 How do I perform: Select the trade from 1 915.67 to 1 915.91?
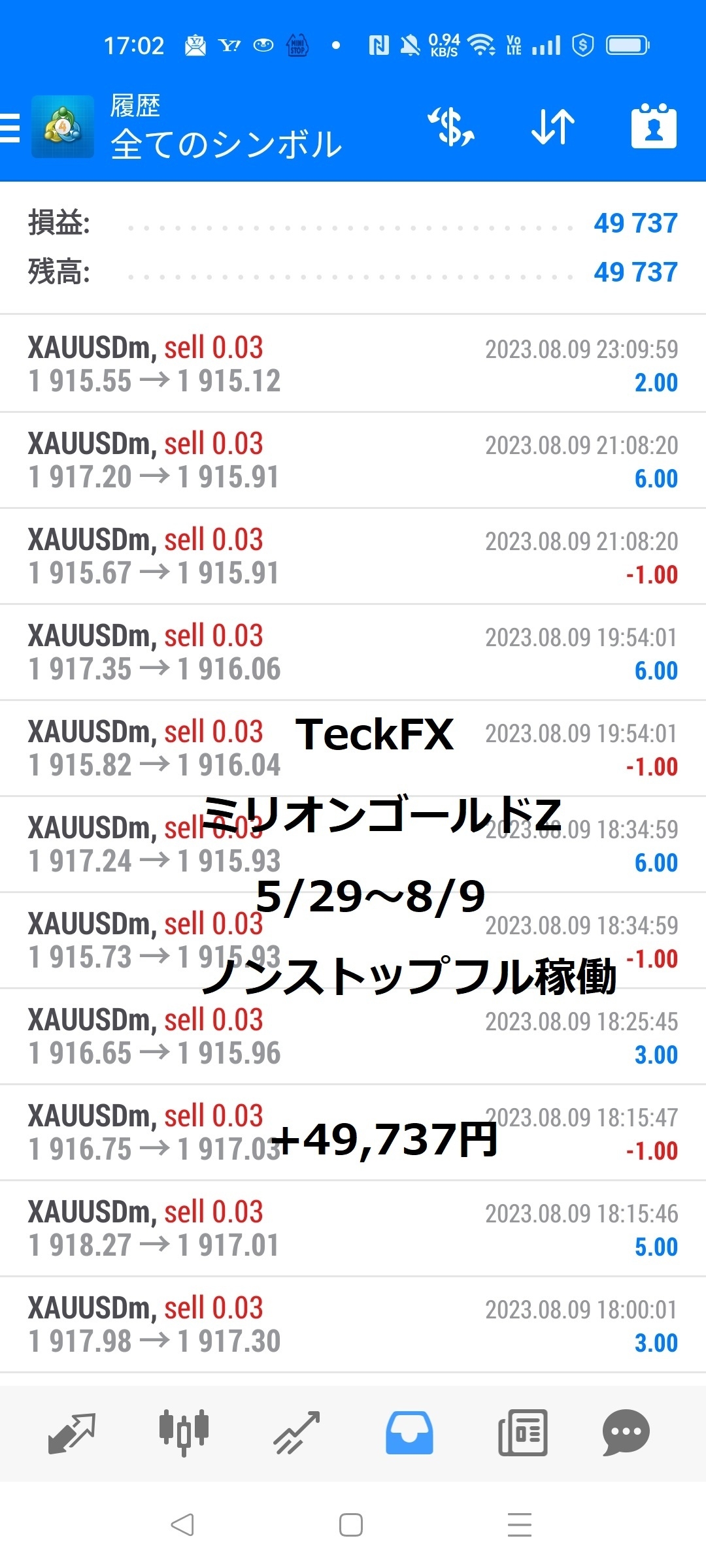tap(353, 556)
